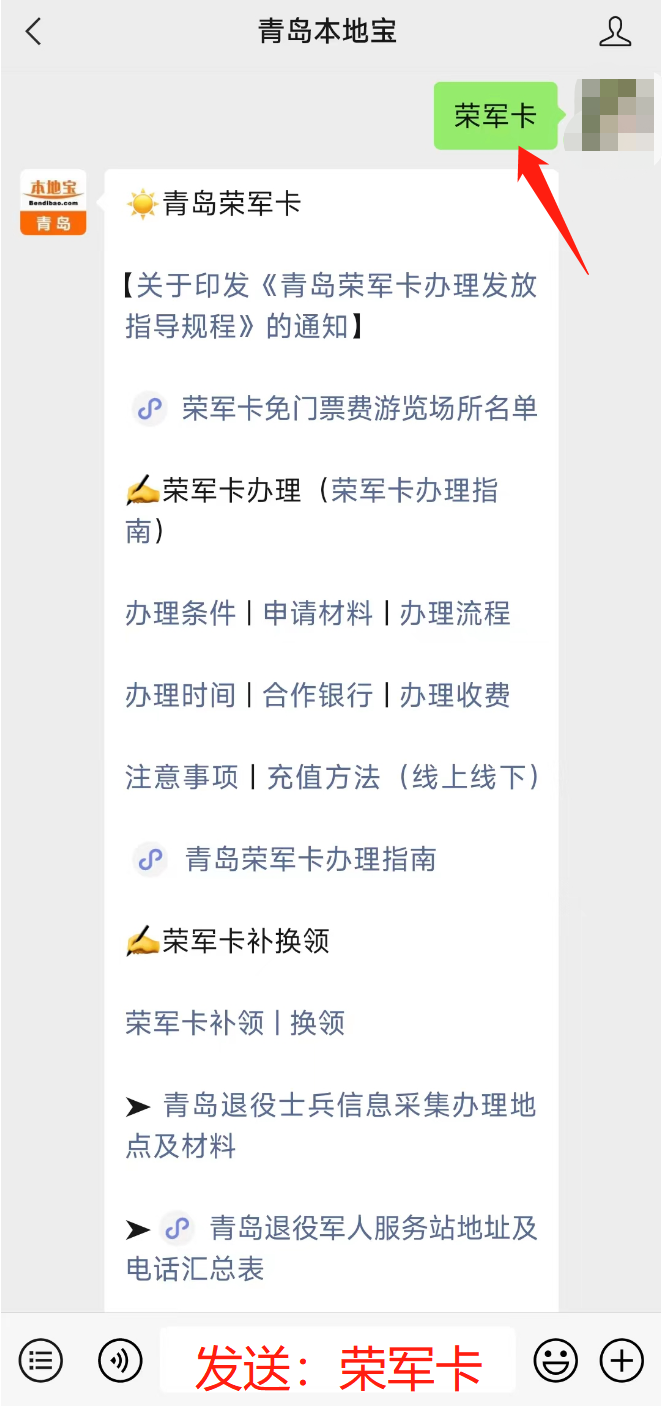Open the 办理收费 link
The width and height of the screenshot is (662, 1407).
click(x=455, y=695)
